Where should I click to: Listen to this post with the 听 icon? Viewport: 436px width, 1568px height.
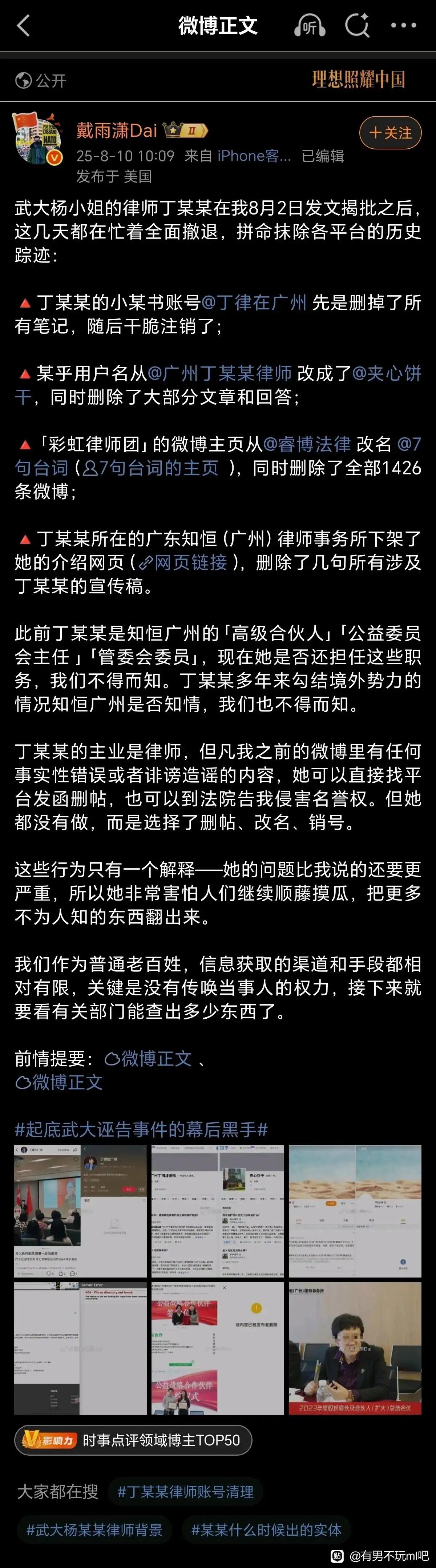(x=310, y=26)
